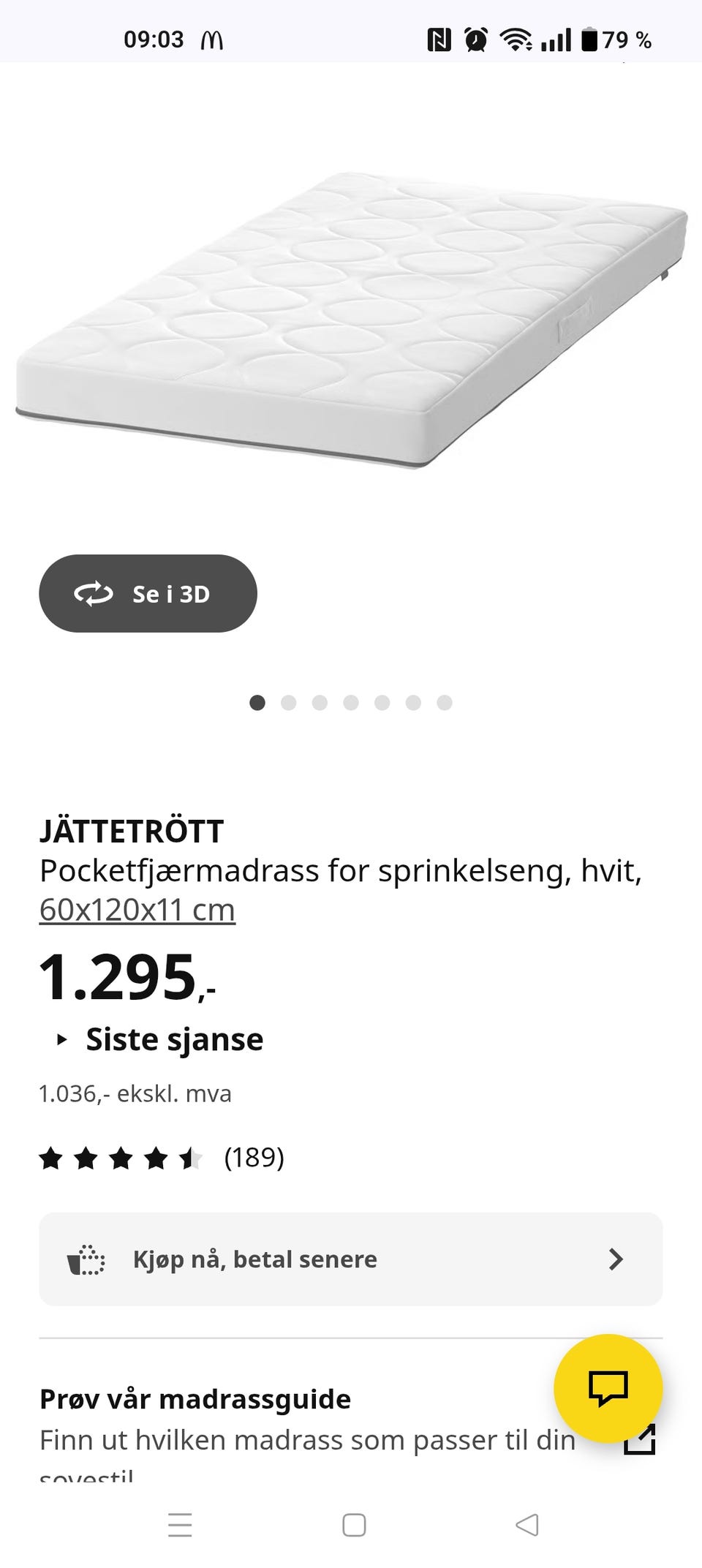Open the Prøv vår madrassguide link

coord(195,1398)
